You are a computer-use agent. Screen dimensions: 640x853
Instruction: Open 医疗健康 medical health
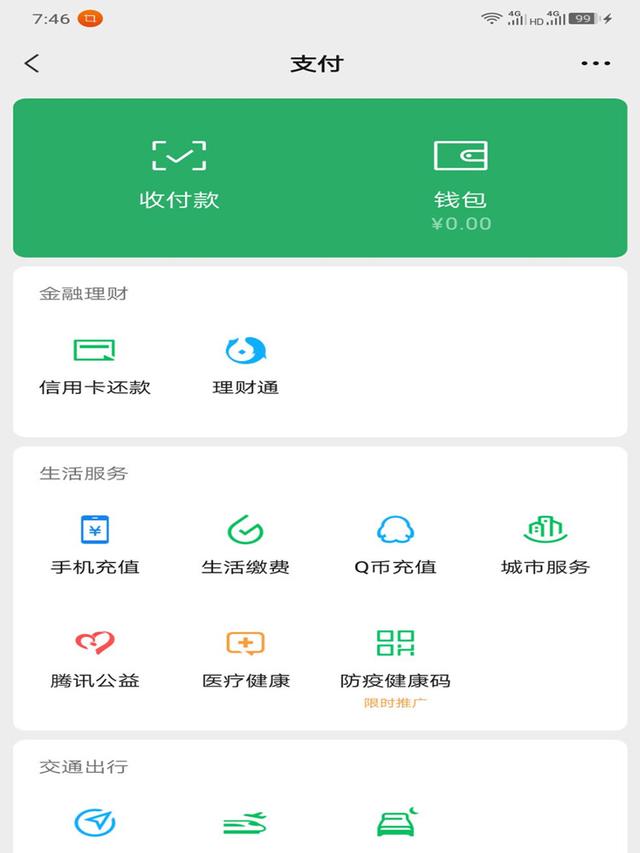[x=246, y=658]
